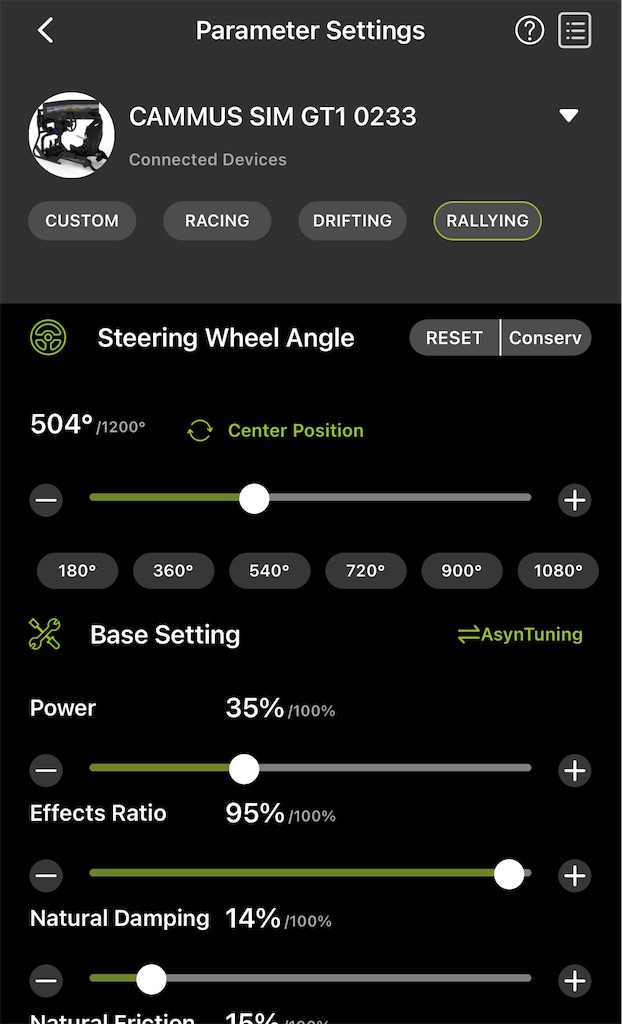
Task: Select the CUSTOM preset
Action: (x=82, y=221)
